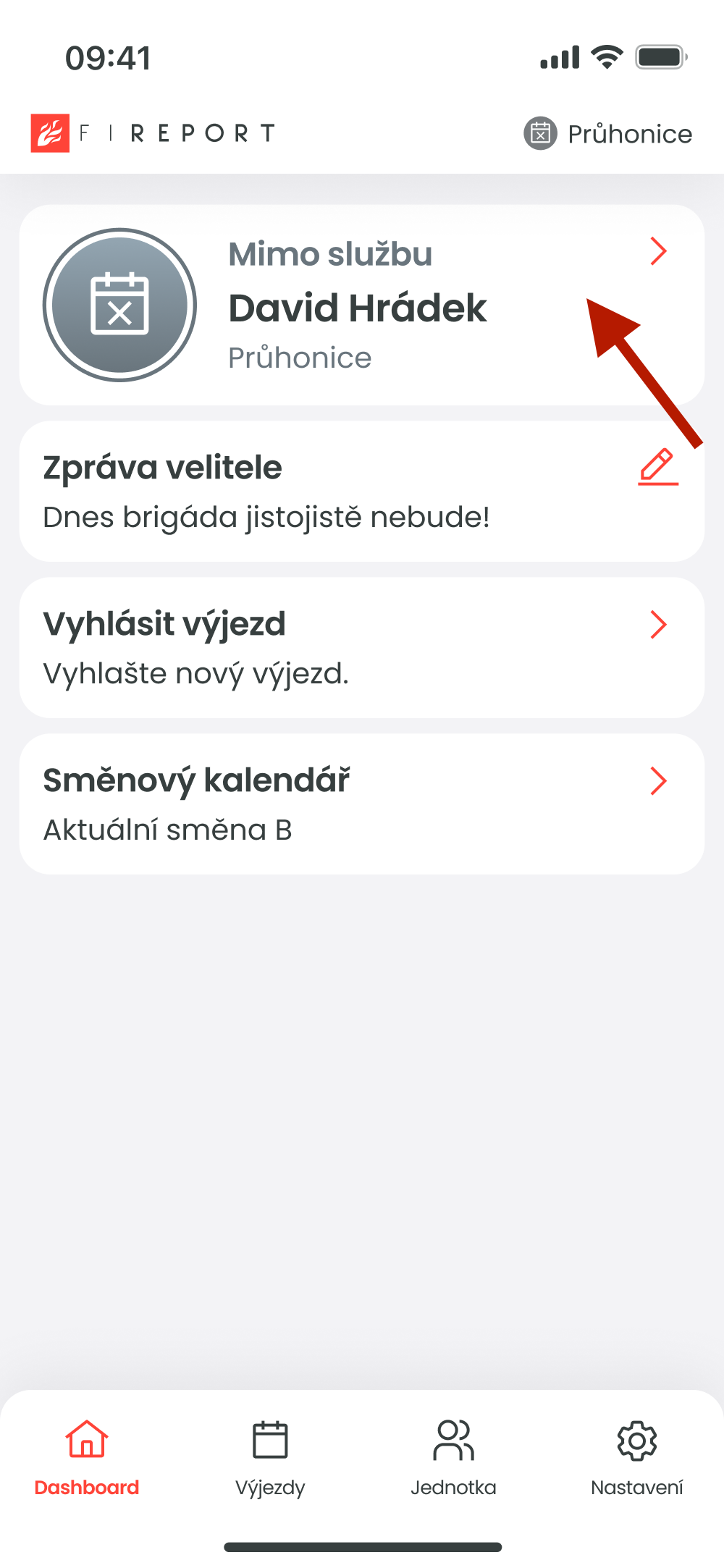
Task: Edit the Zpráva velitele with the pencil icon
Action: (x=657, y=467)
